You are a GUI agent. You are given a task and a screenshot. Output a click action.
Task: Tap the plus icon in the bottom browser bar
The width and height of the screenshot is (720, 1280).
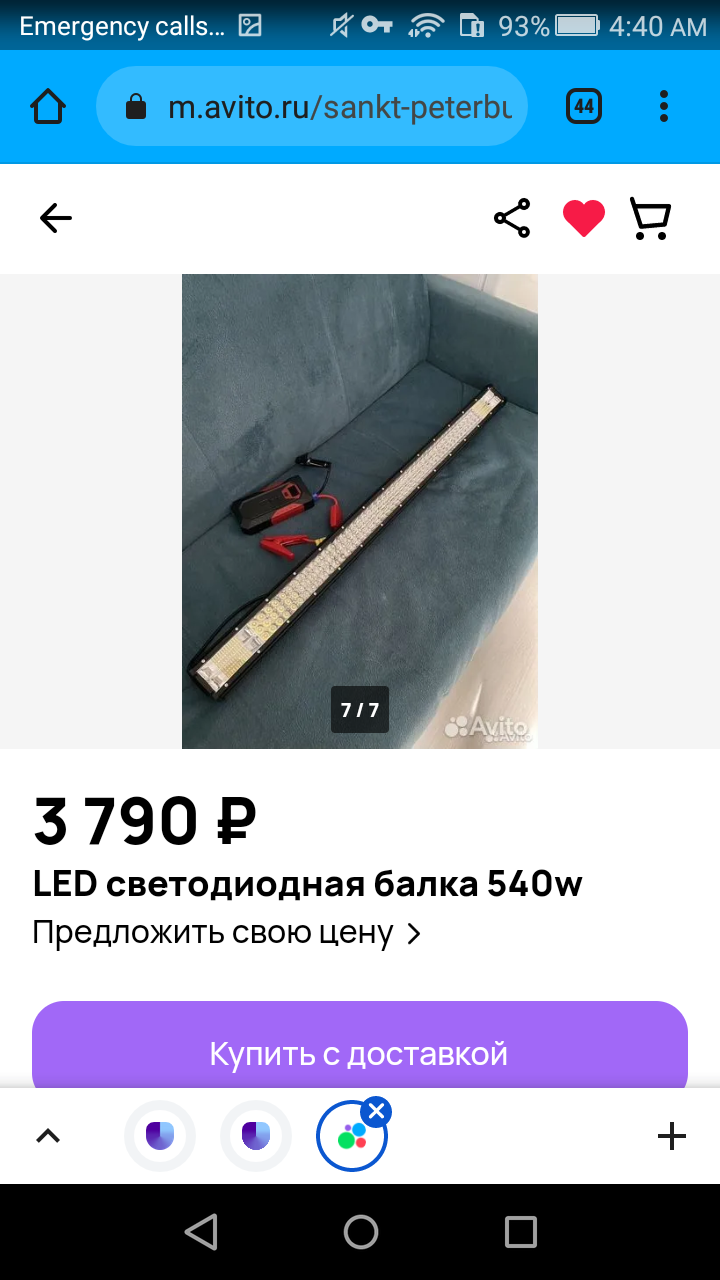(672, 1135)
